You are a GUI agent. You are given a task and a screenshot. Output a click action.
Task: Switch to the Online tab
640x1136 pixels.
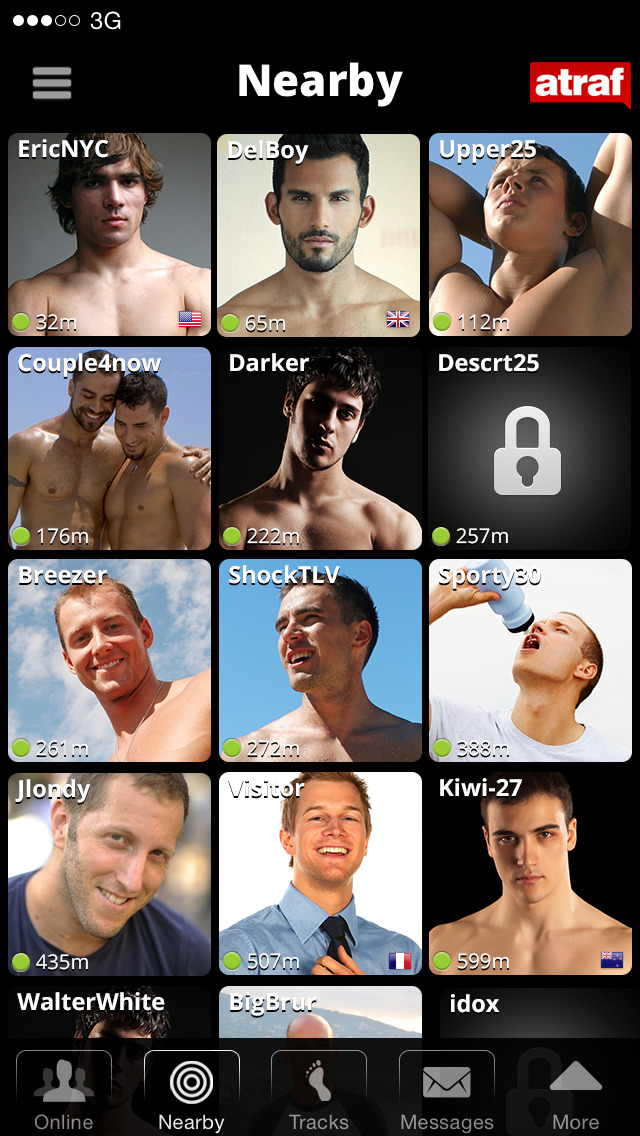coord(64,1092)
